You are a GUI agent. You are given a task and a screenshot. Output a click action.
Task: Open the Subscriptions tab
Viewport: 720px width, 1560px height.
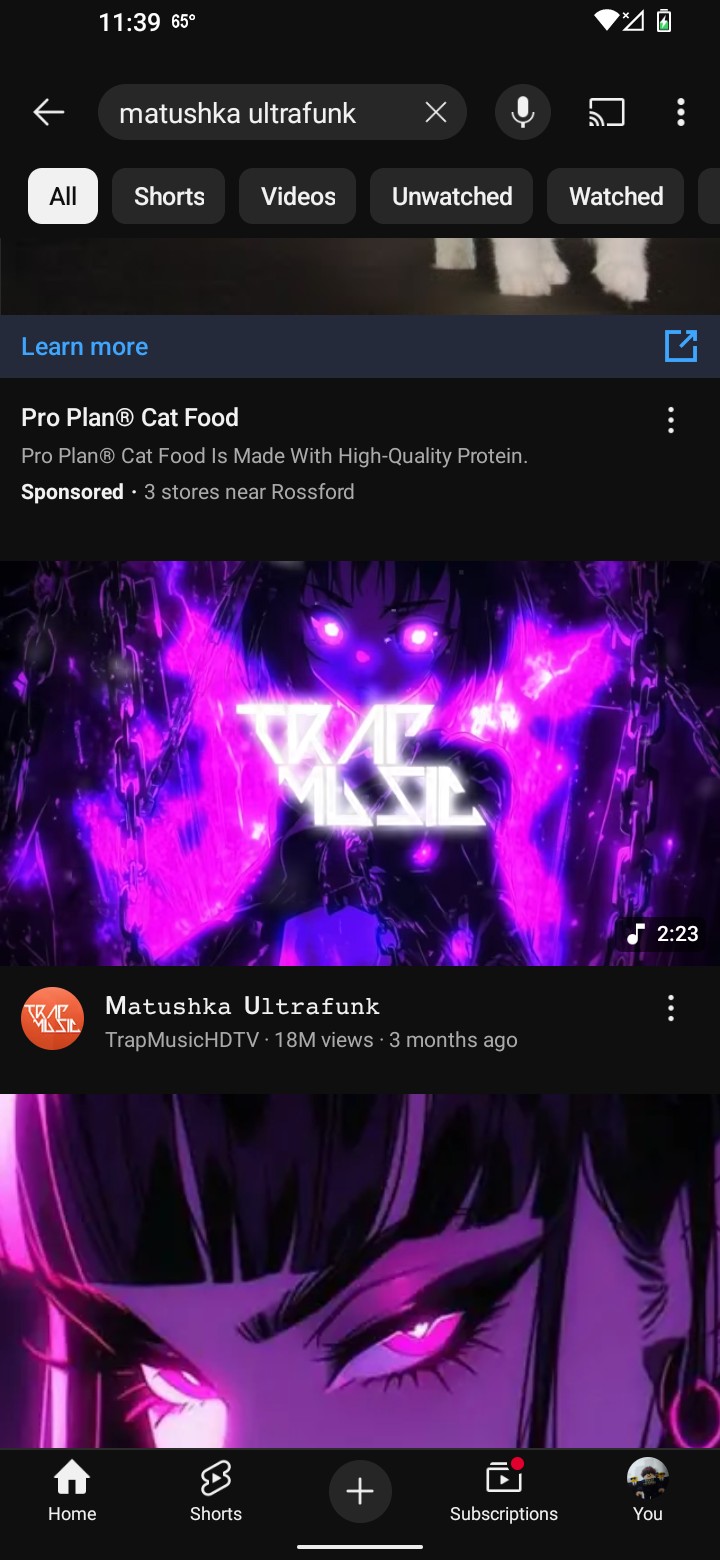coord(504,1491)
